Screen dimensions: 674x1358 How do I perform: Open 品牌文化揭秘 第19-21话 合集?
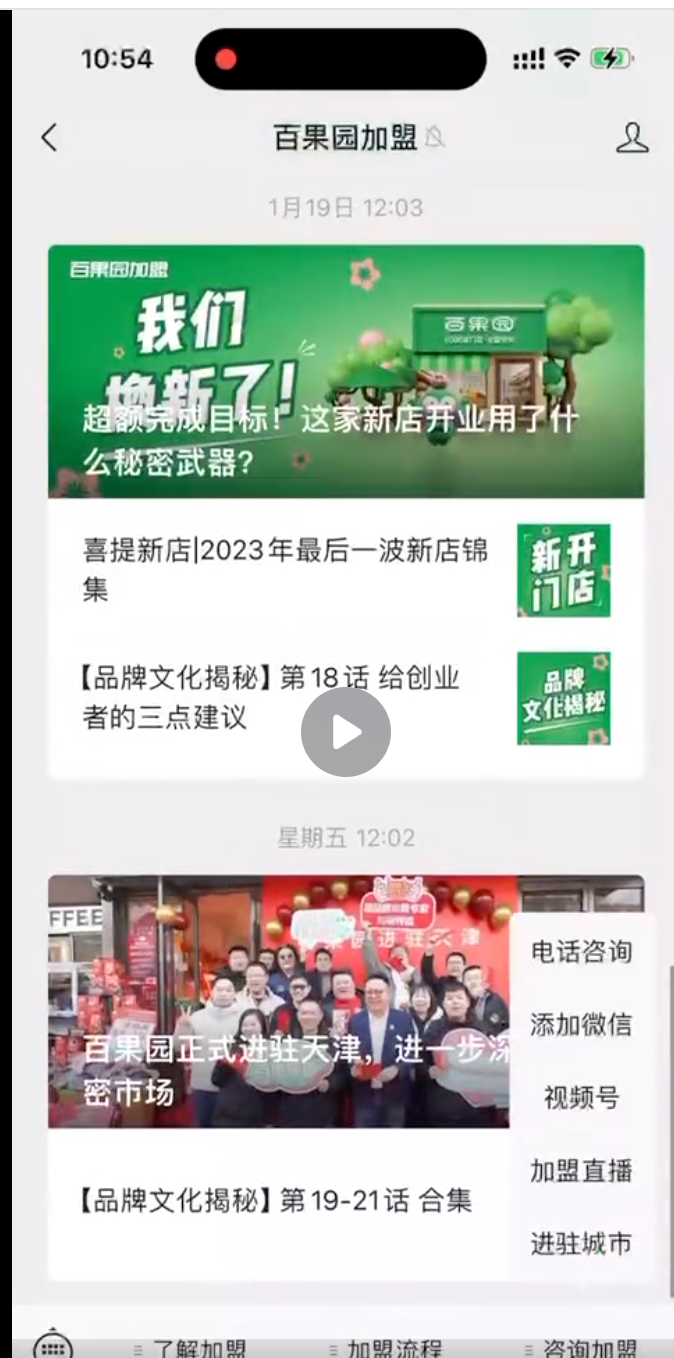click(x=276, y=1200)
